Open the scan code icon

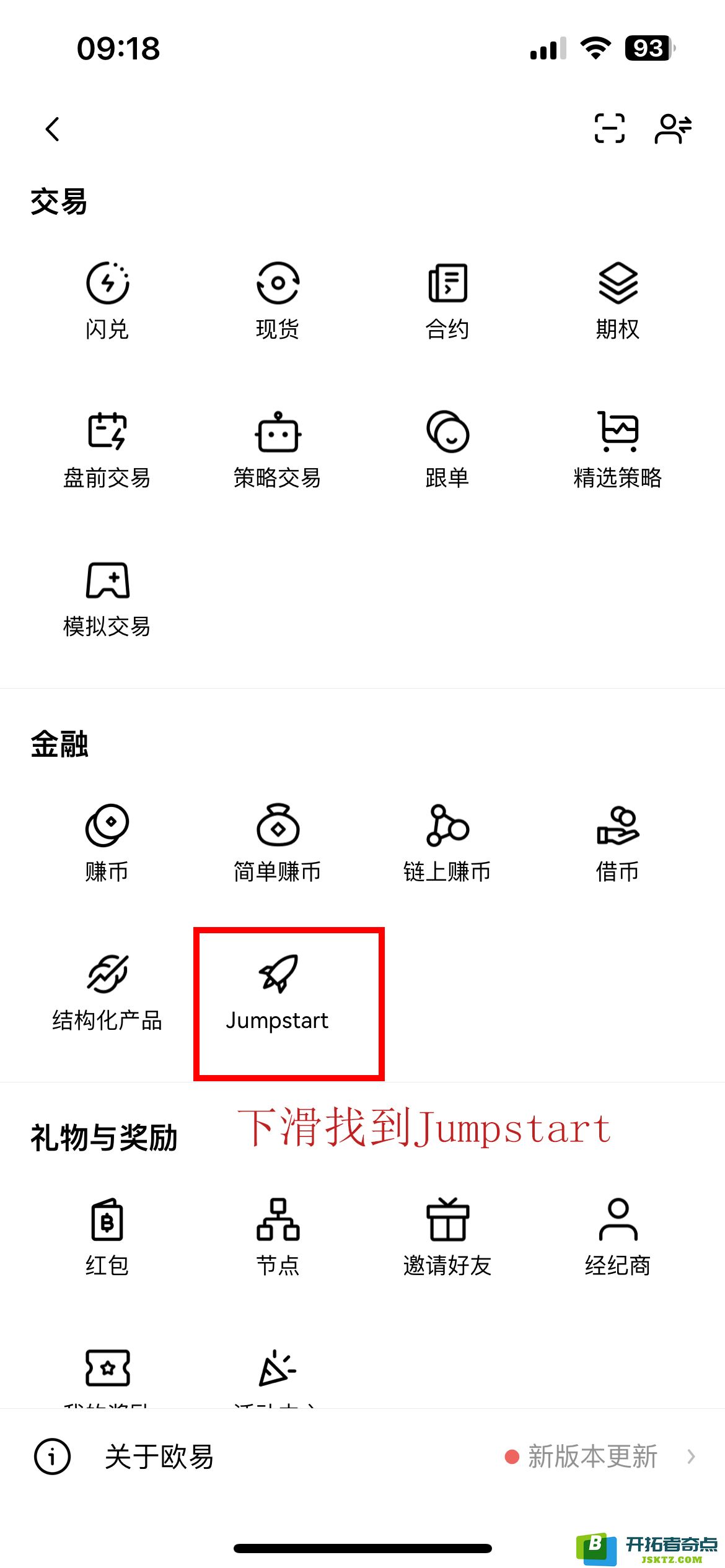[x=609, y=129]
